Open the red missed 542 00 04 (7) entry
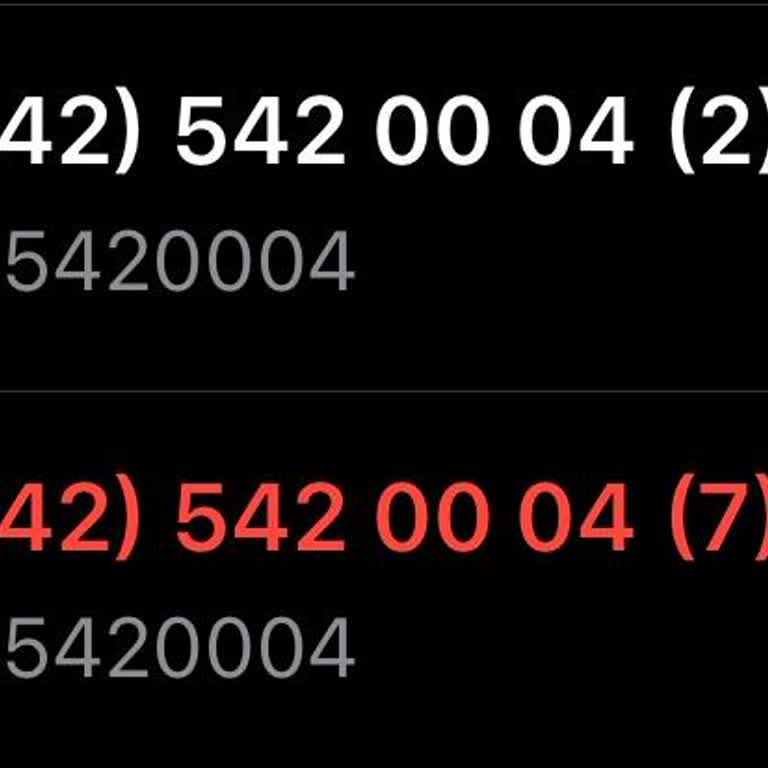This screenshot has height=768, width=768. [380, 520]
